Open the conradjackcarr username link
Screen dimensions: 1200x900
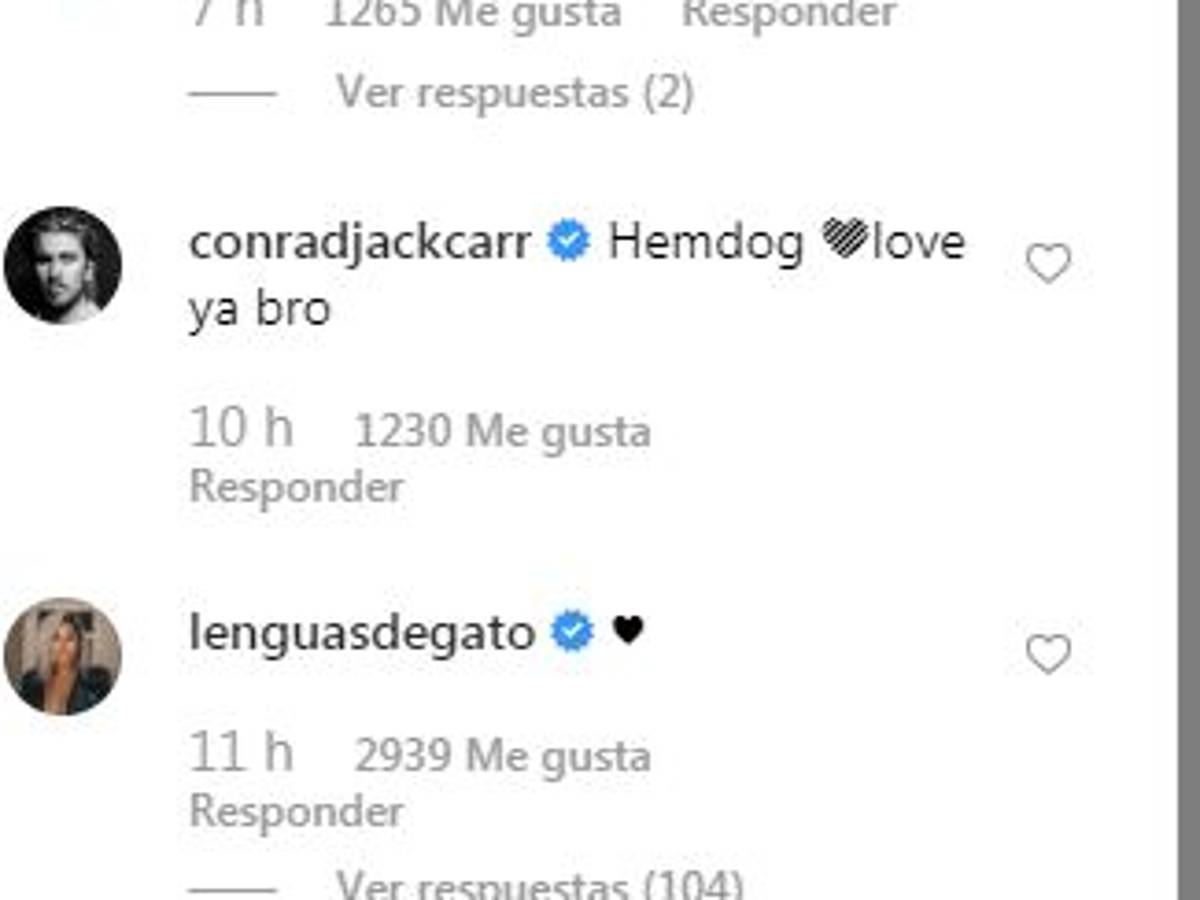point(360,243)
